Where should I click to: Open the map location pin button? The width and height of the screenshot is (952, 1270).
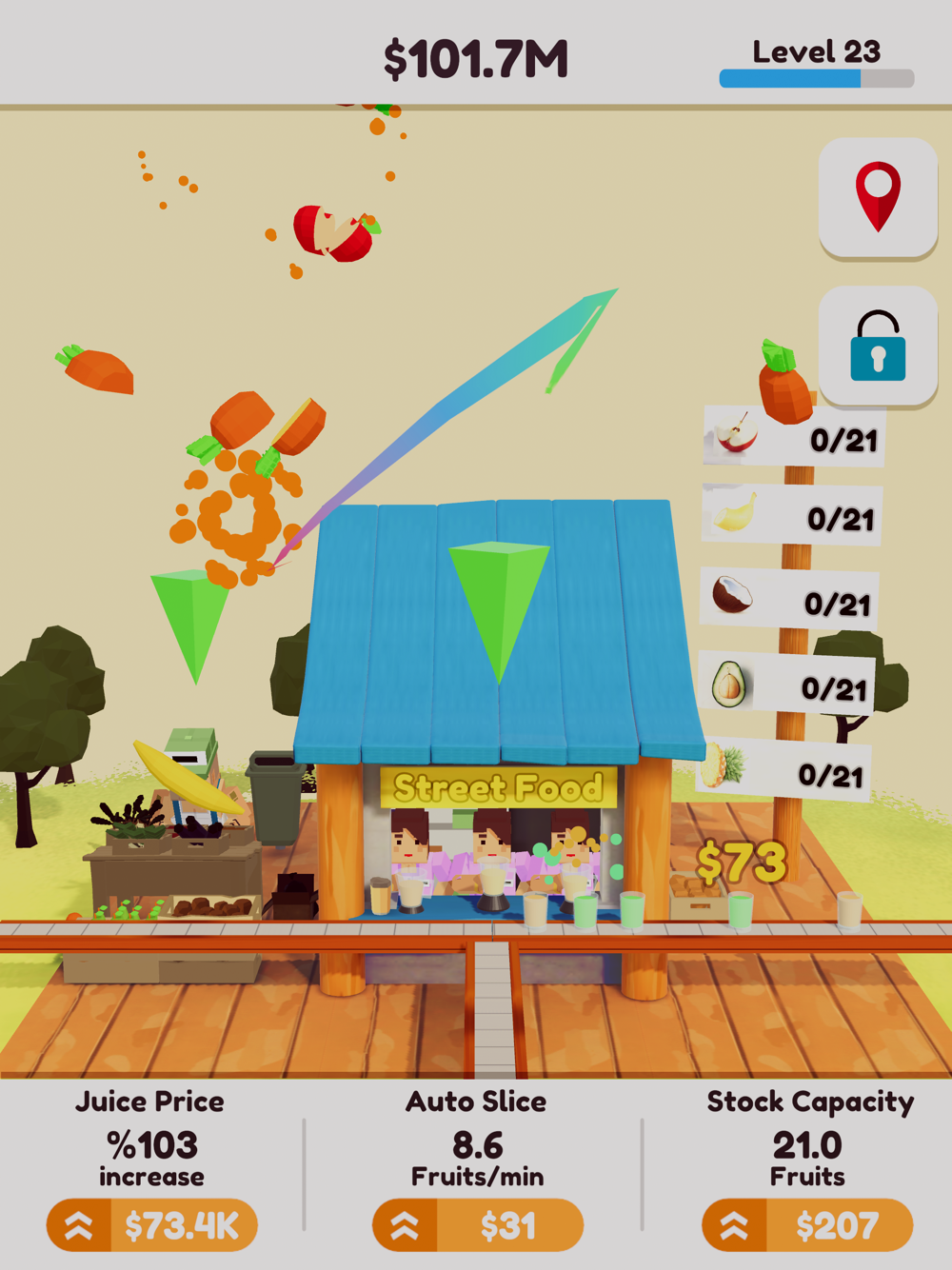878,198
